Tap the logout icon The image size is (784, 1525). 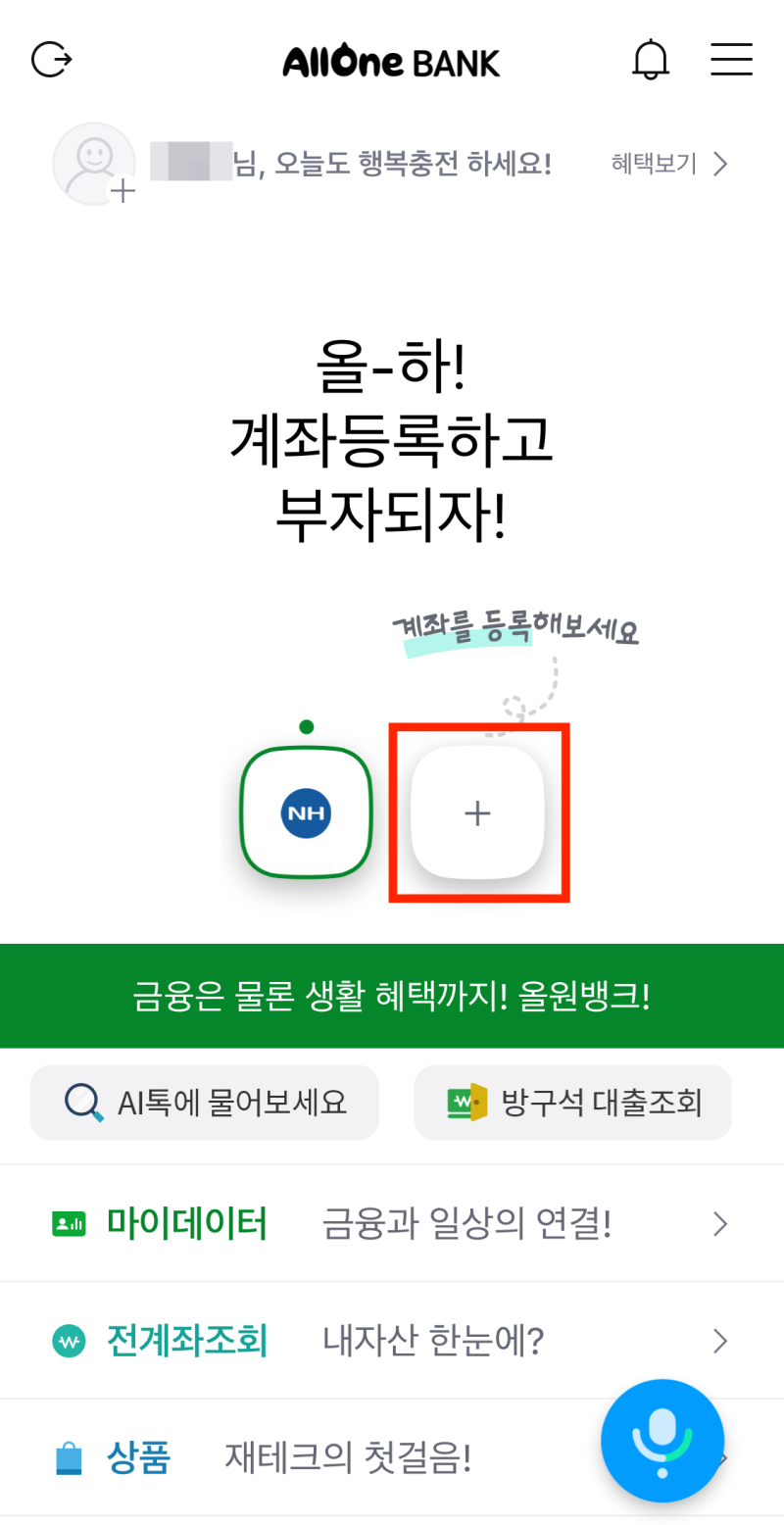pos(52,60)
